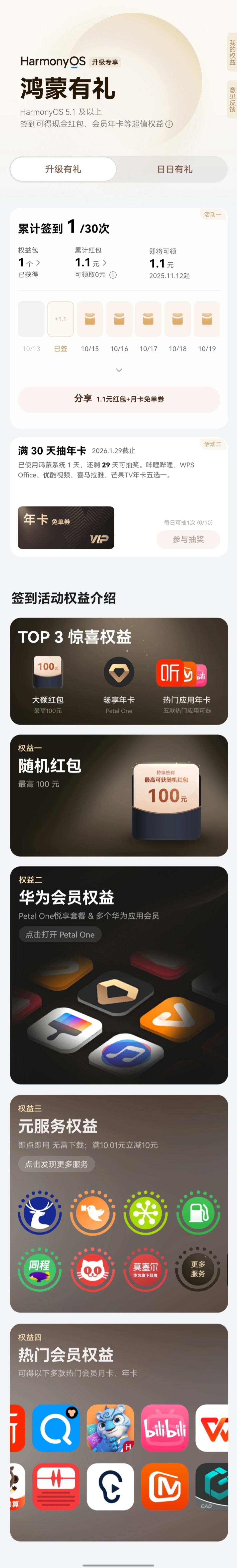Open 意见反馈 side button

(x=232, y=99)
